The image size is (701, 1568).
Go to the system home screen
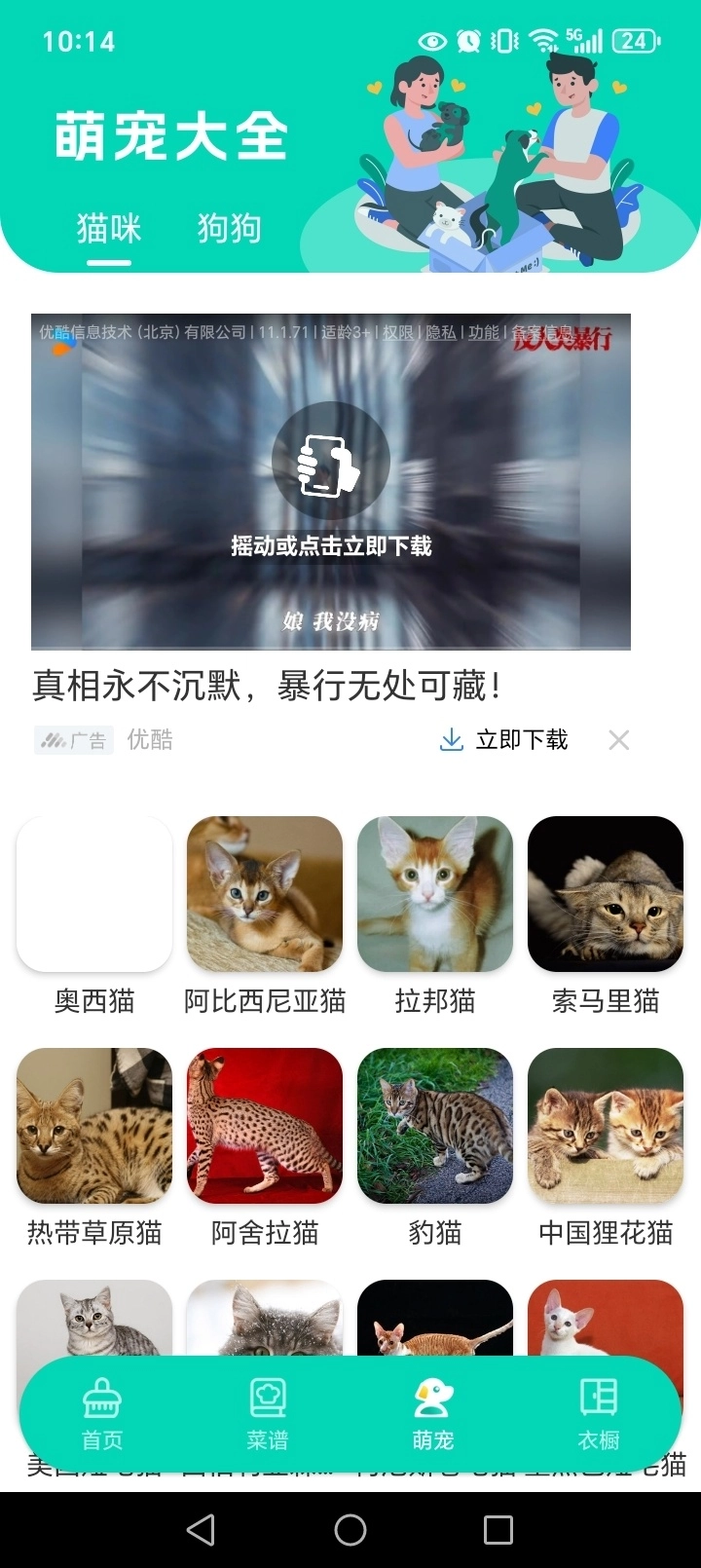tap(350, 1530)
